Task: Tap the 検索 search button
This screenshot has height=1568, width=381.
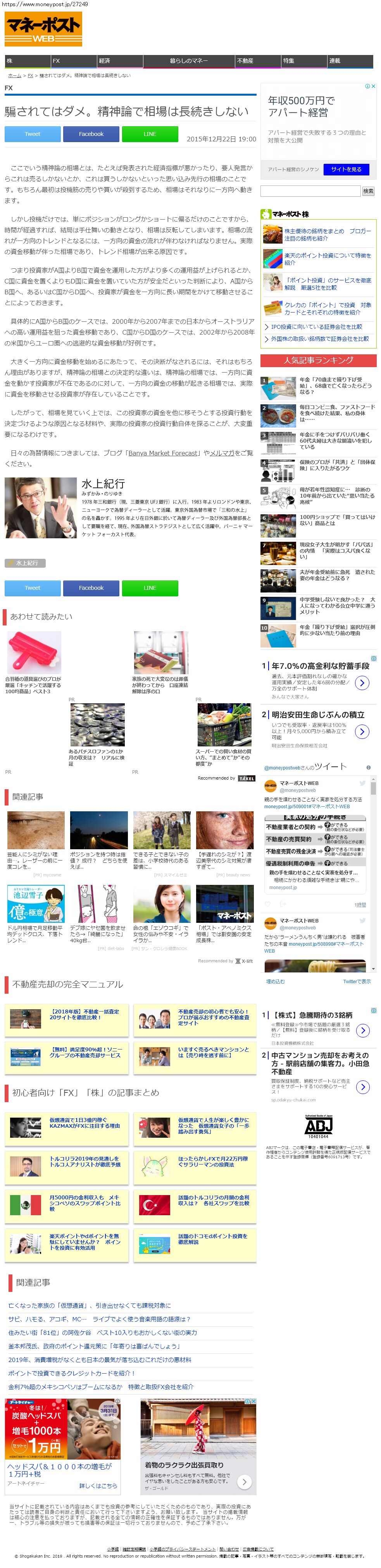Action: click(x=368, y=191)
